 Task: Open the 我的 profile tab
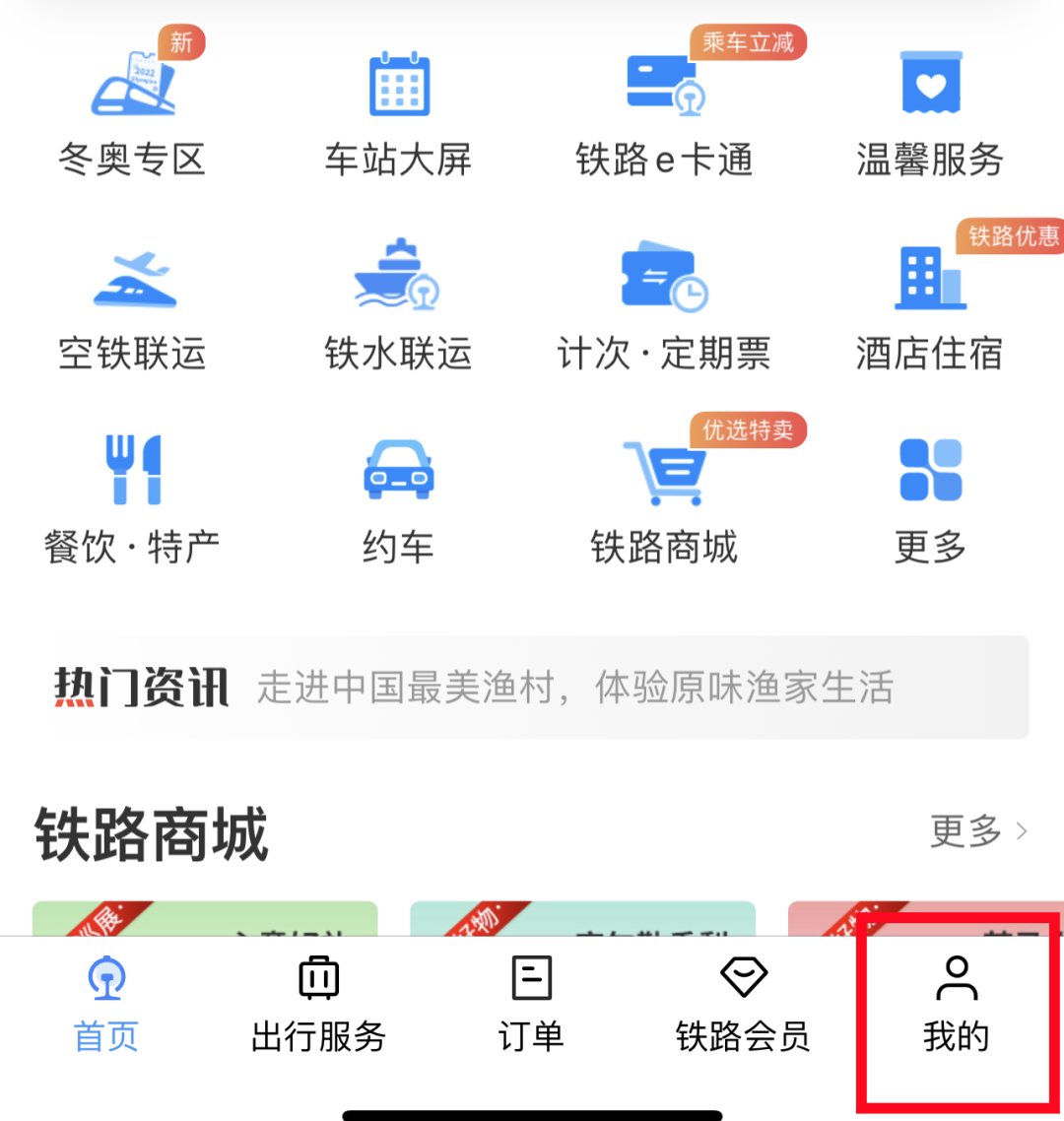click(954, 1000)
